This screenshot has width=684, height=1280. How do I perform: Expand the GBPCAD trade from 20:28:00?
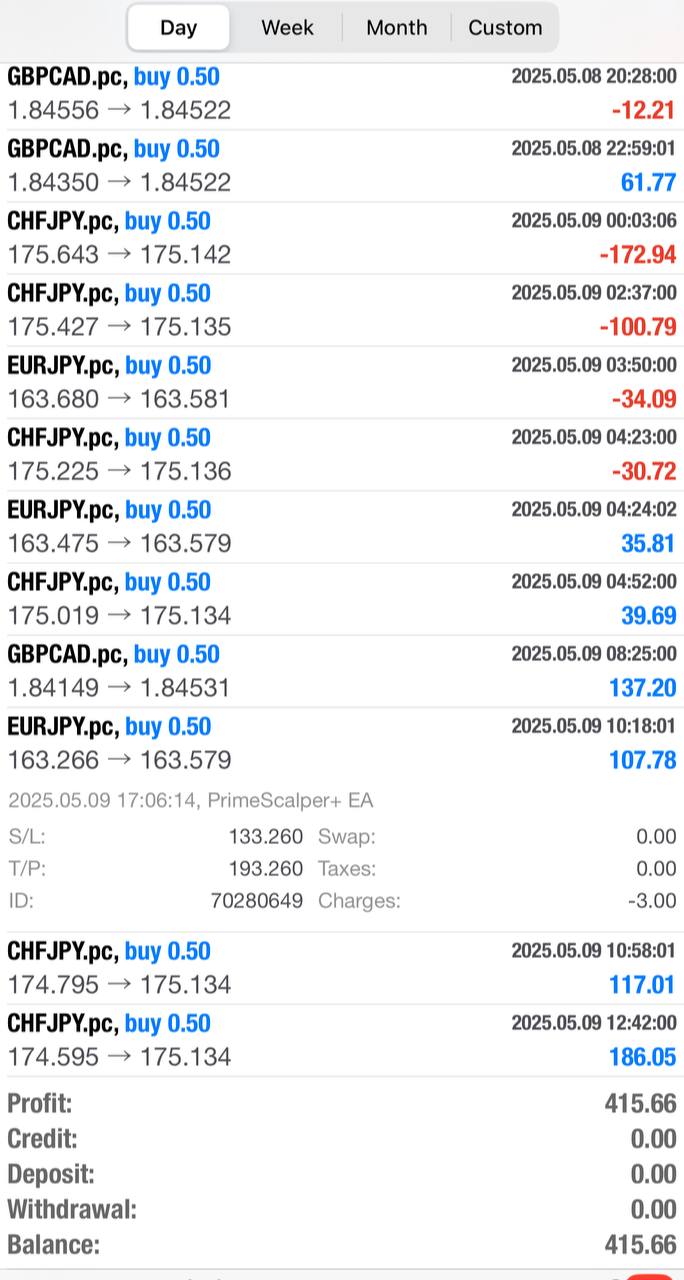(x=342, y=94)
